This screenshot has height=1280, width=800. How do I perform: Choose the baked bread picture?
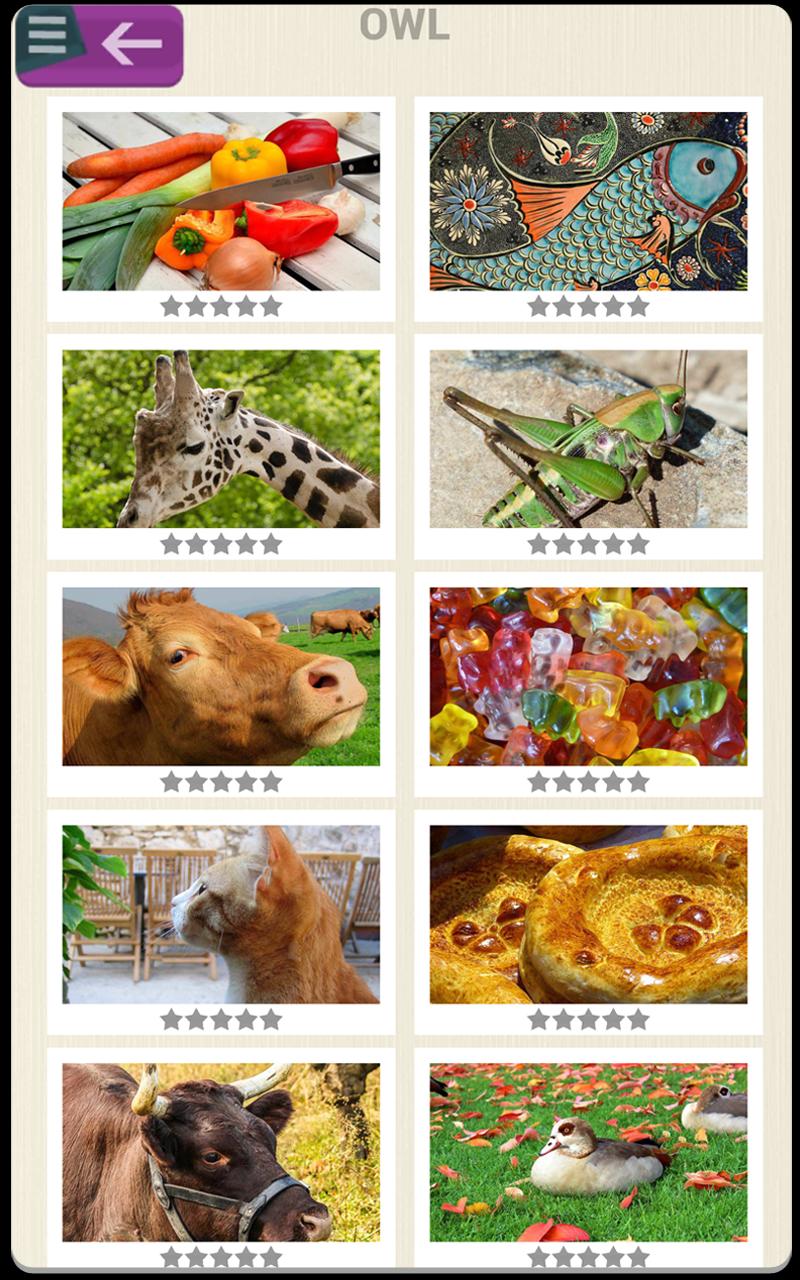[588, 915]
